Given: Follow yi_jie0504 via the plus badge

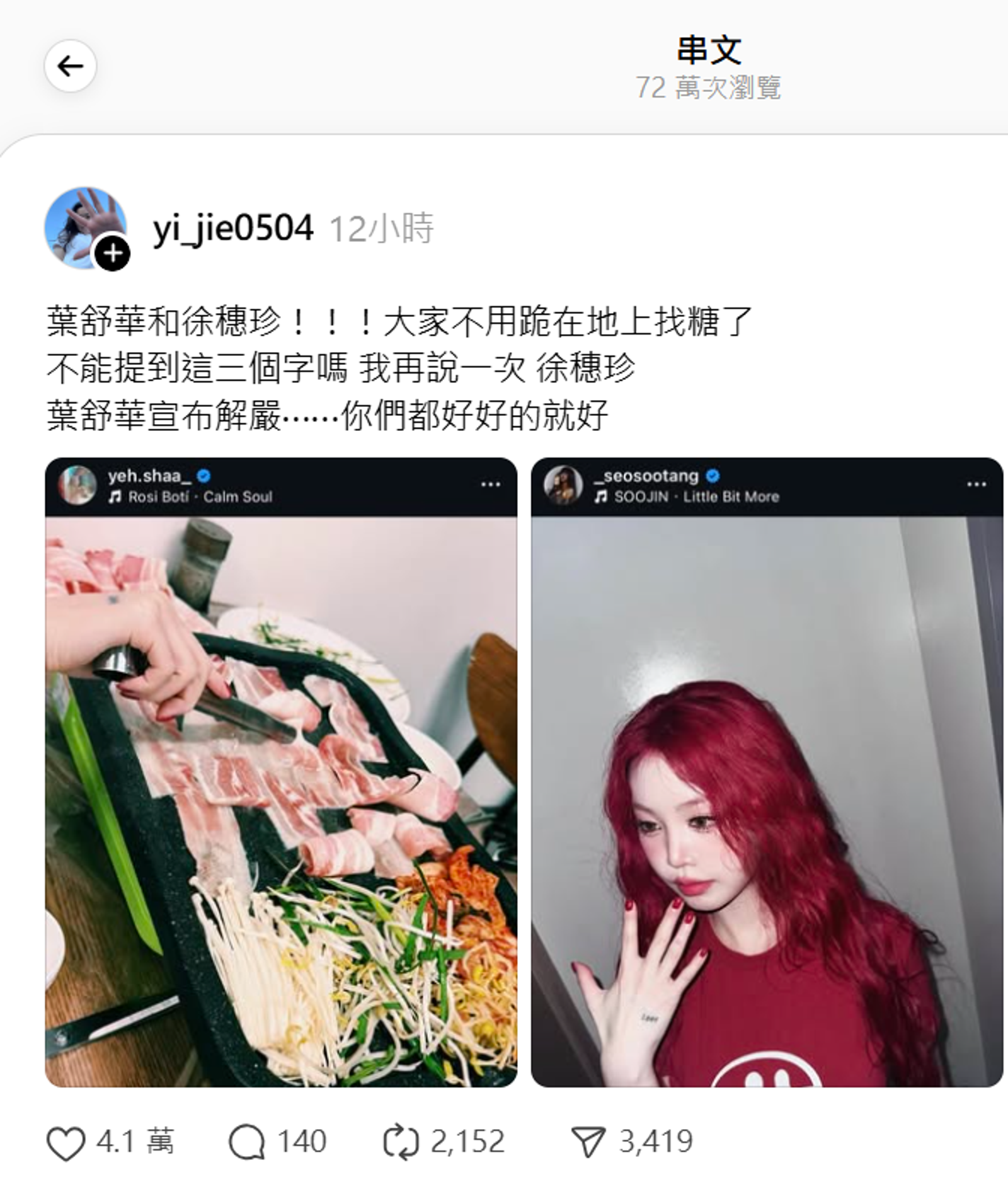Looking at the screenshot, I should tap(113, 253).
